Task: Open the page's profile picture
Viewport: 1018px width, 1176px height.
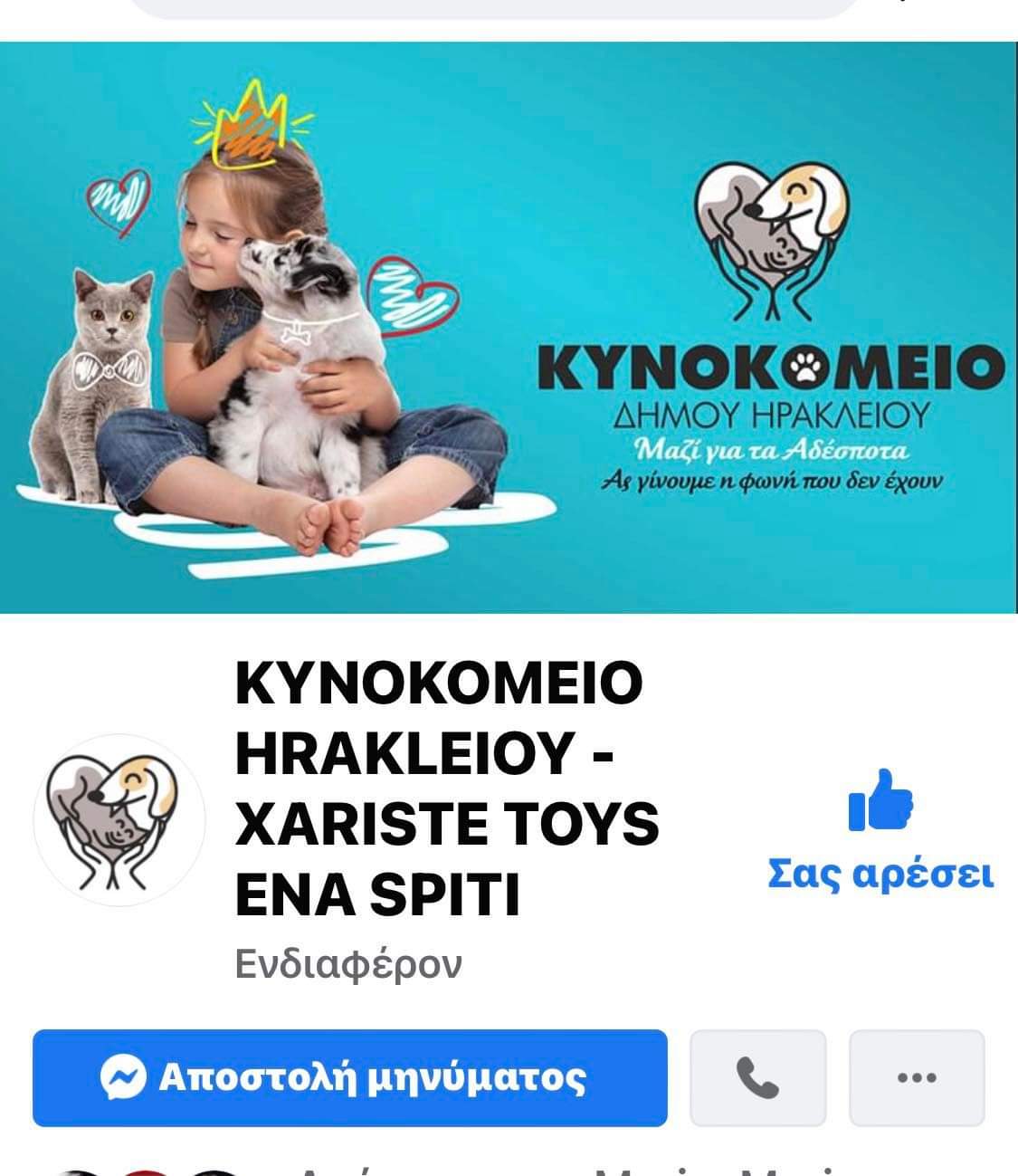Action: 119,819
